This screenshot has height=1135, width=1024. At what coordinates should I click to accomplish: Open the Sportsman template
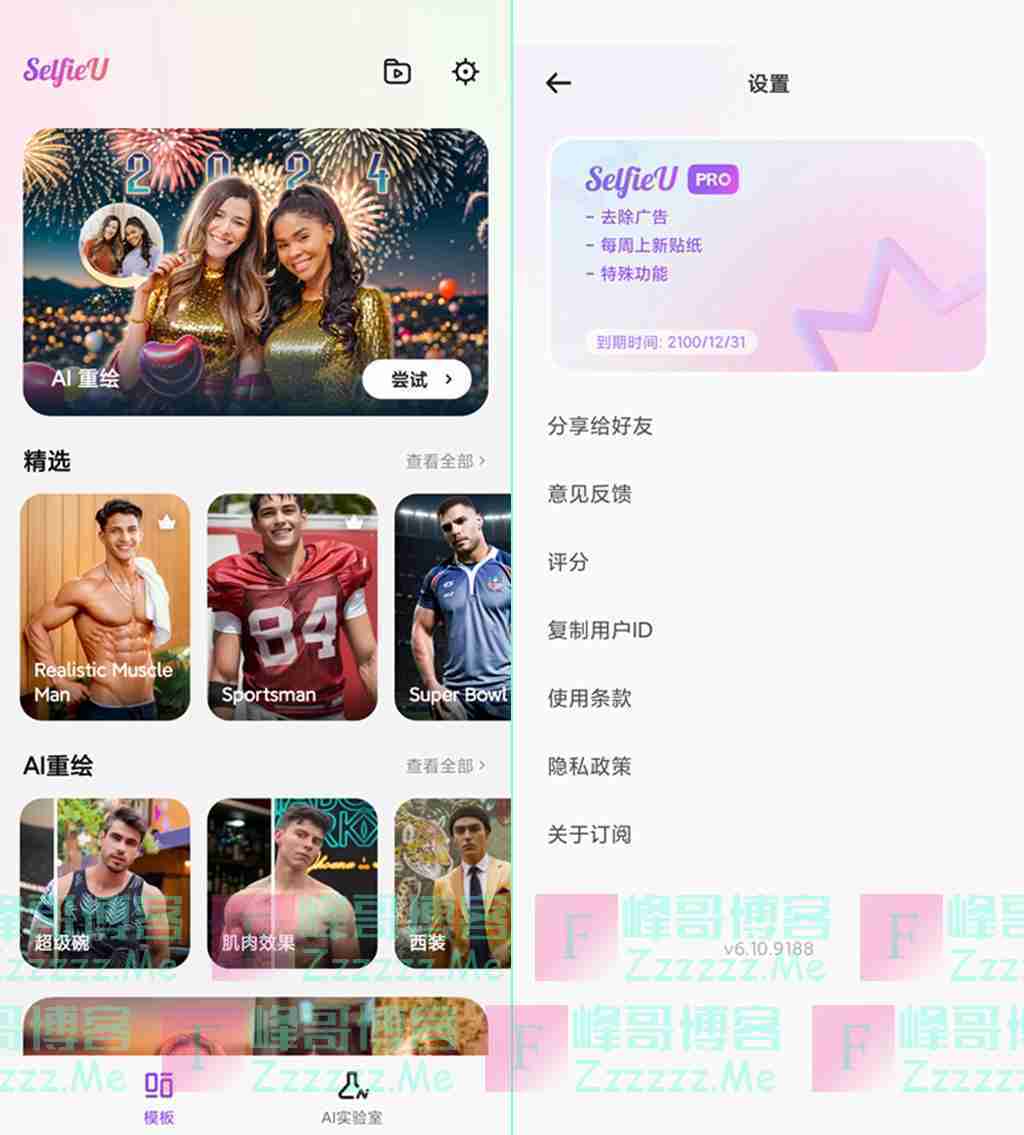click(x=292, y=606)
